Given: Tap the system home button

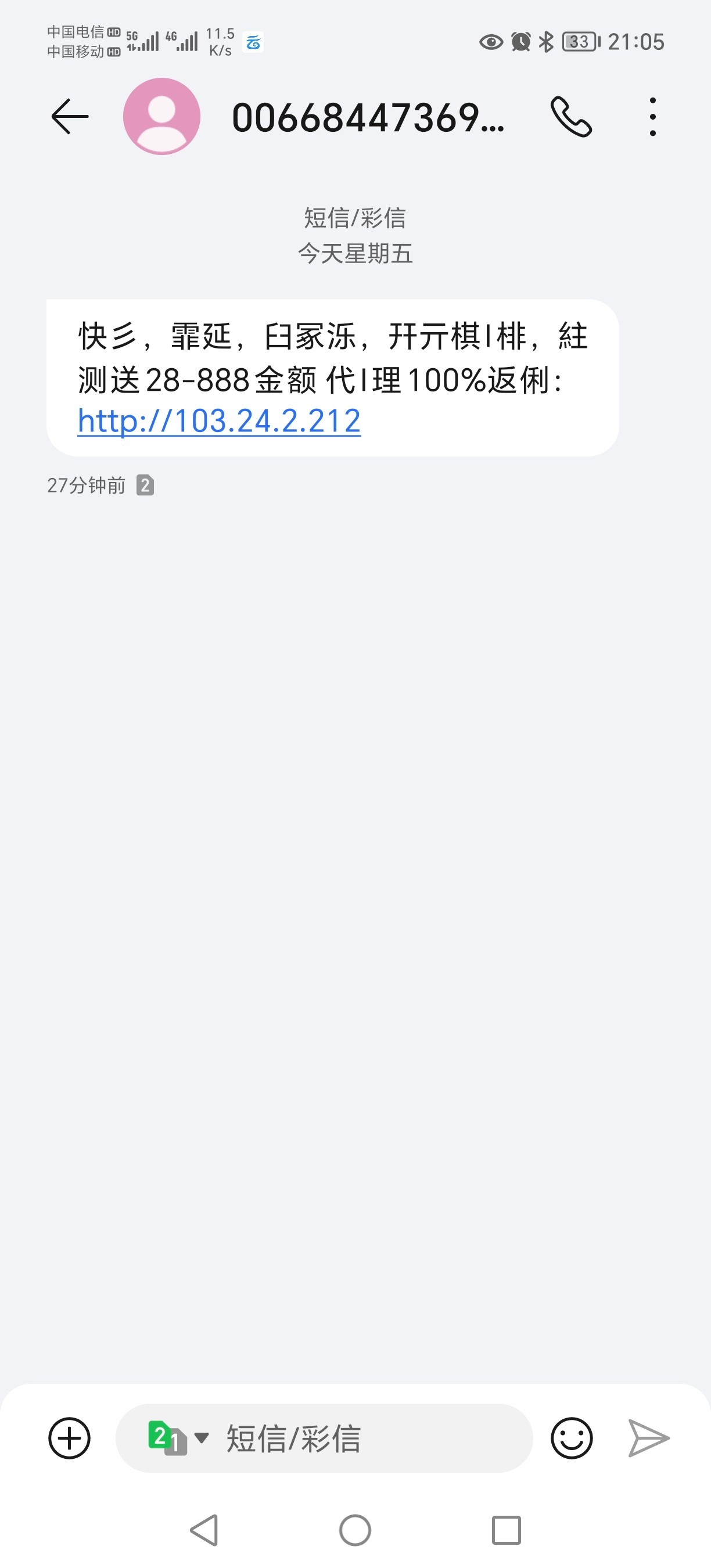Looking at the screenshot, I should click(x=355, y=1530).
